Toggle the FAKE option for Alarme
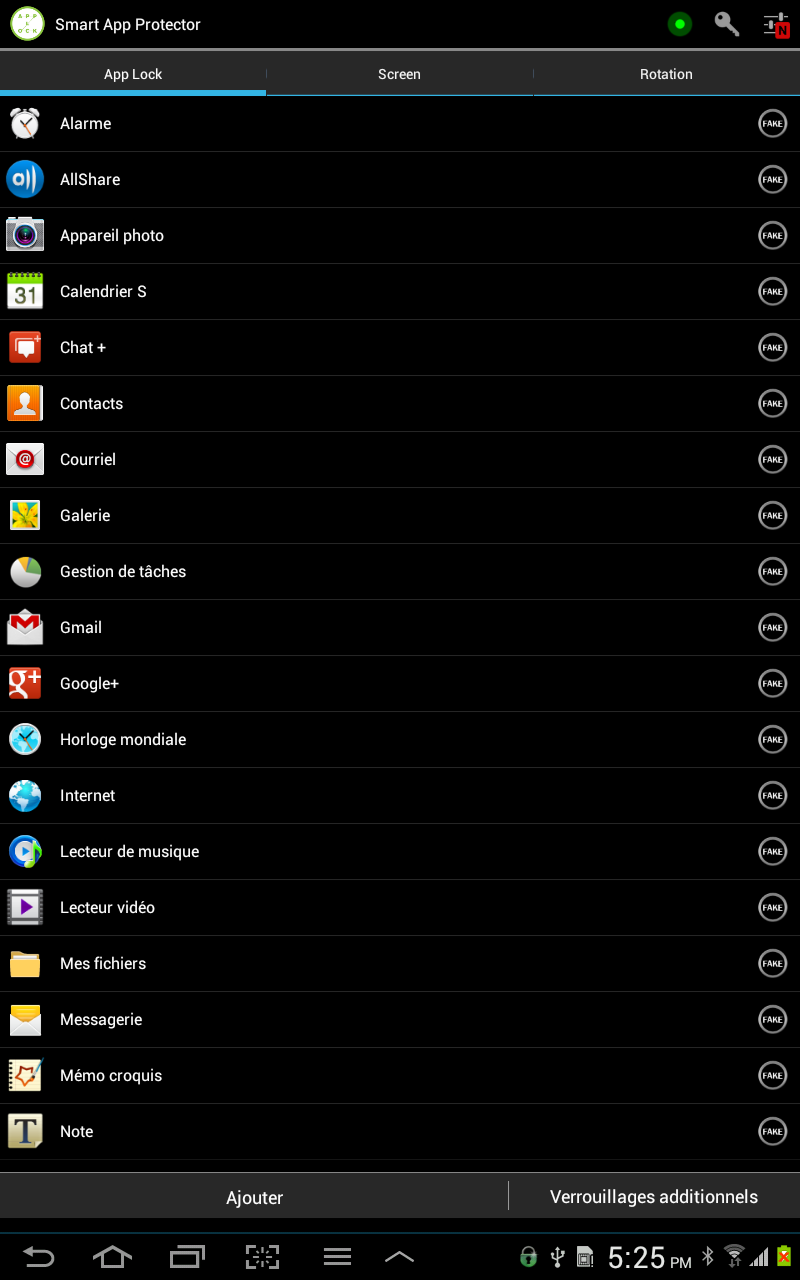 coord(772,124)
